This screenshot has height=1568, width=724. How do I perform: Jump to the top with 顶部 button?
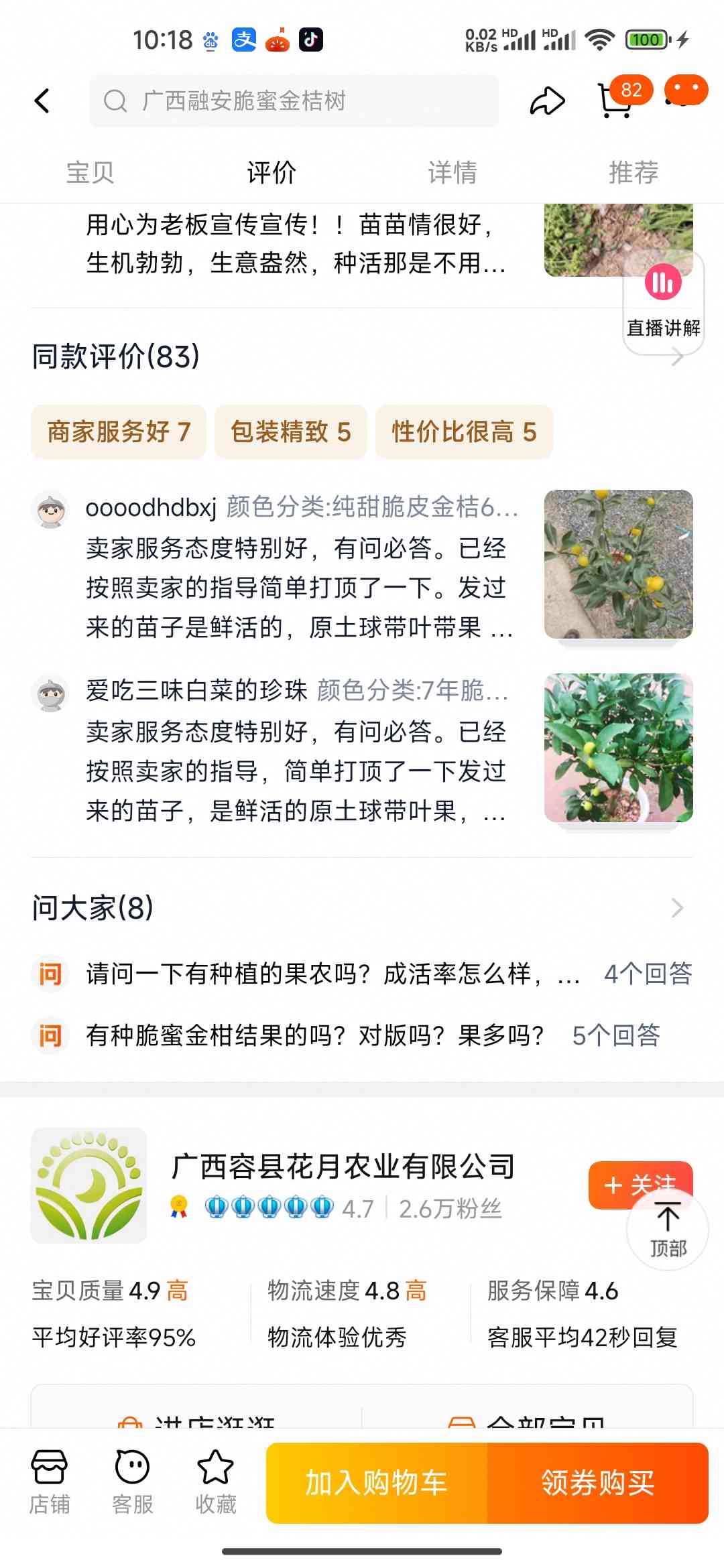668,1230
